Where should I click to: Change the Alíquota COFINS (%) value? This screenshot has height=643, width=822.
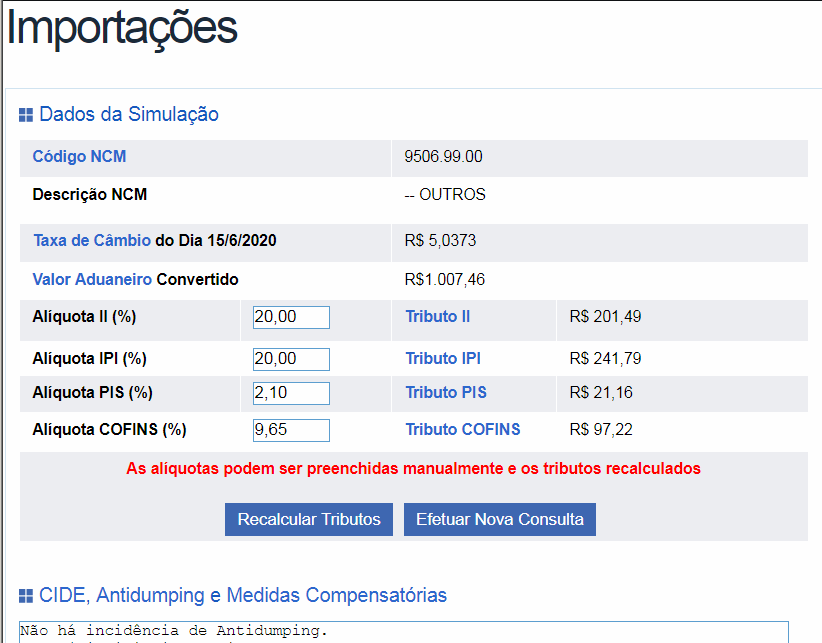(x=291, y=430)
